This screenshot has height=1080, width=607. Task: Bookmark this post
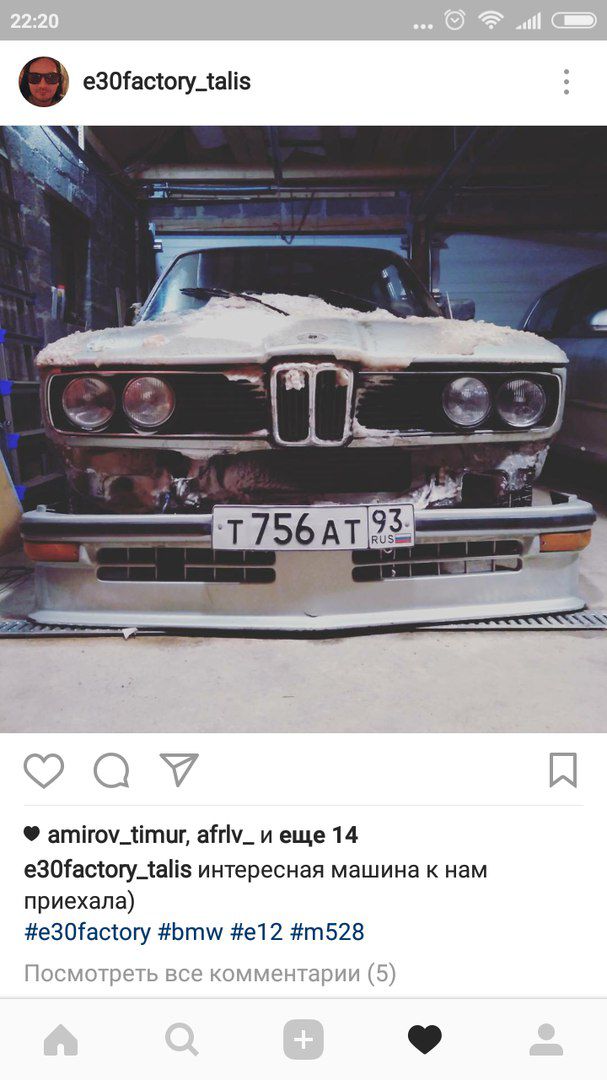pyautogui.click(x=563, y=769)
